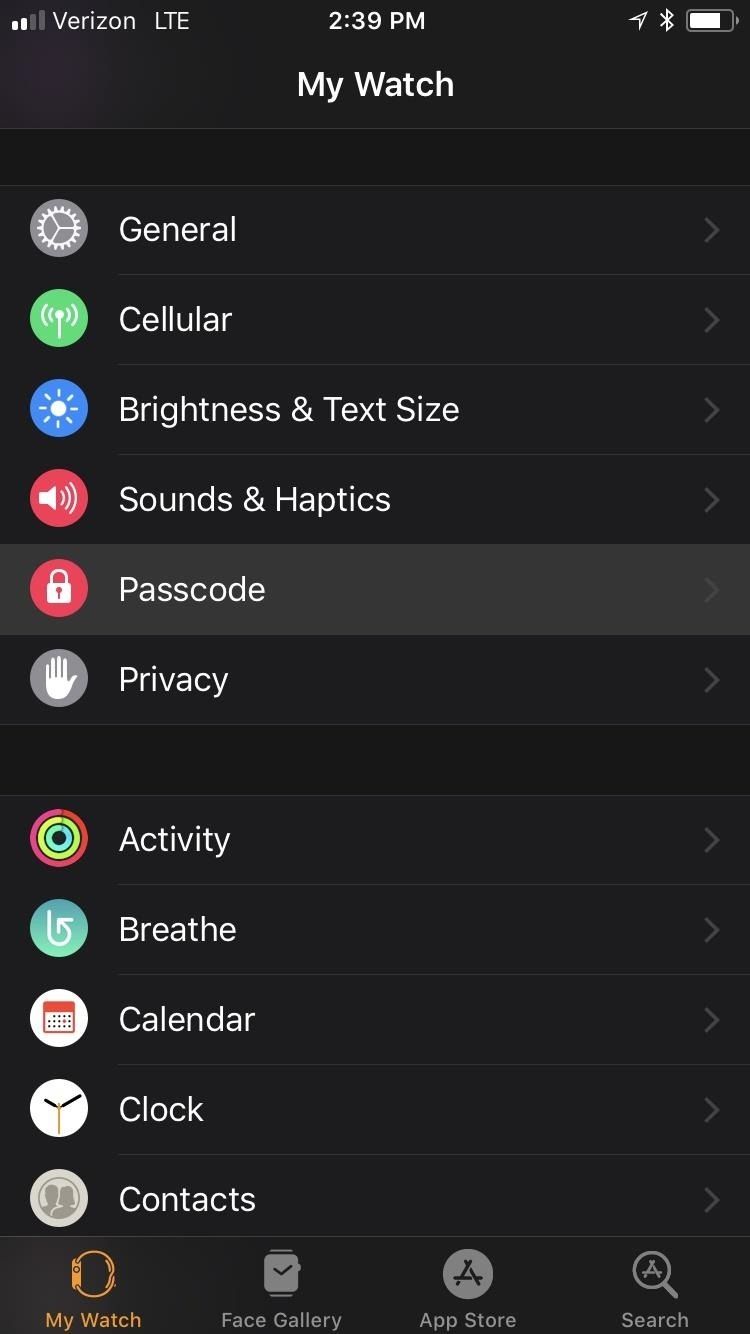The image size is (750, 1334).
Task: Expand the General settings chevron
Action: point(711,230)
